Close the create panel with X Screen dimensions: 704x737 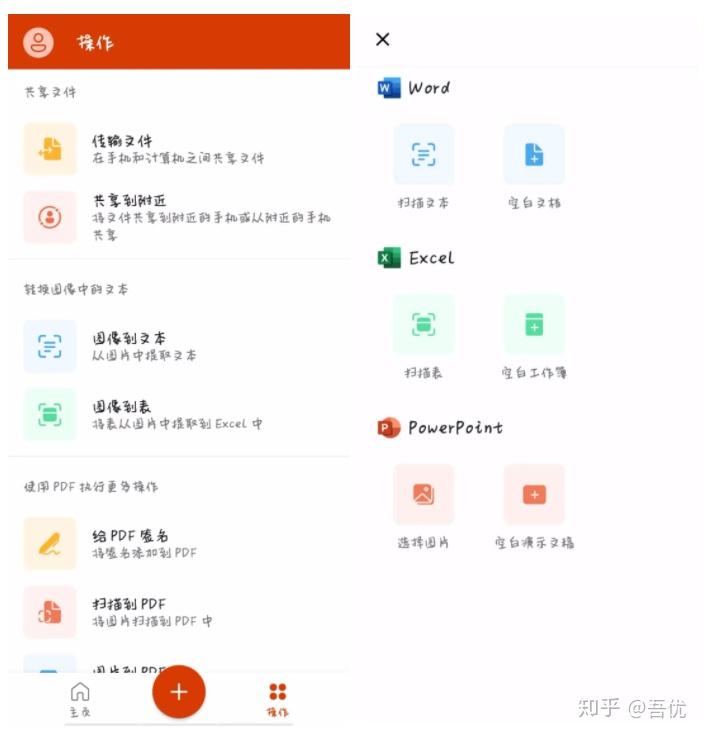point(383,40)
